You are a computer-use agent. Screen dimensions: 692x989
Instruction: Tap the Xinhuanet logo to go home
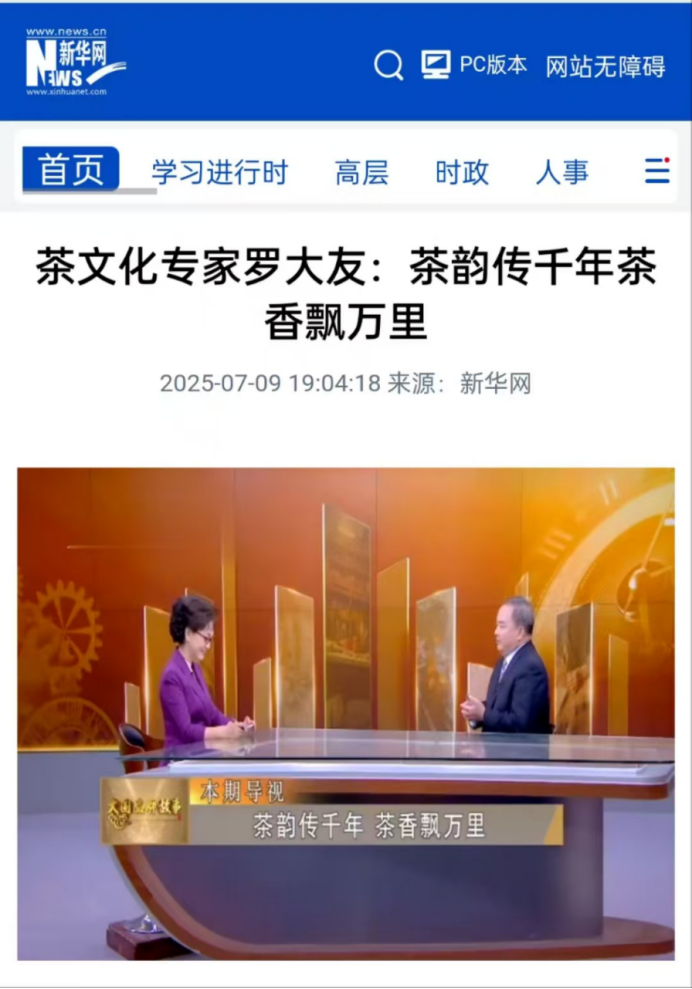pyautogui.click(x=75, y=62)
